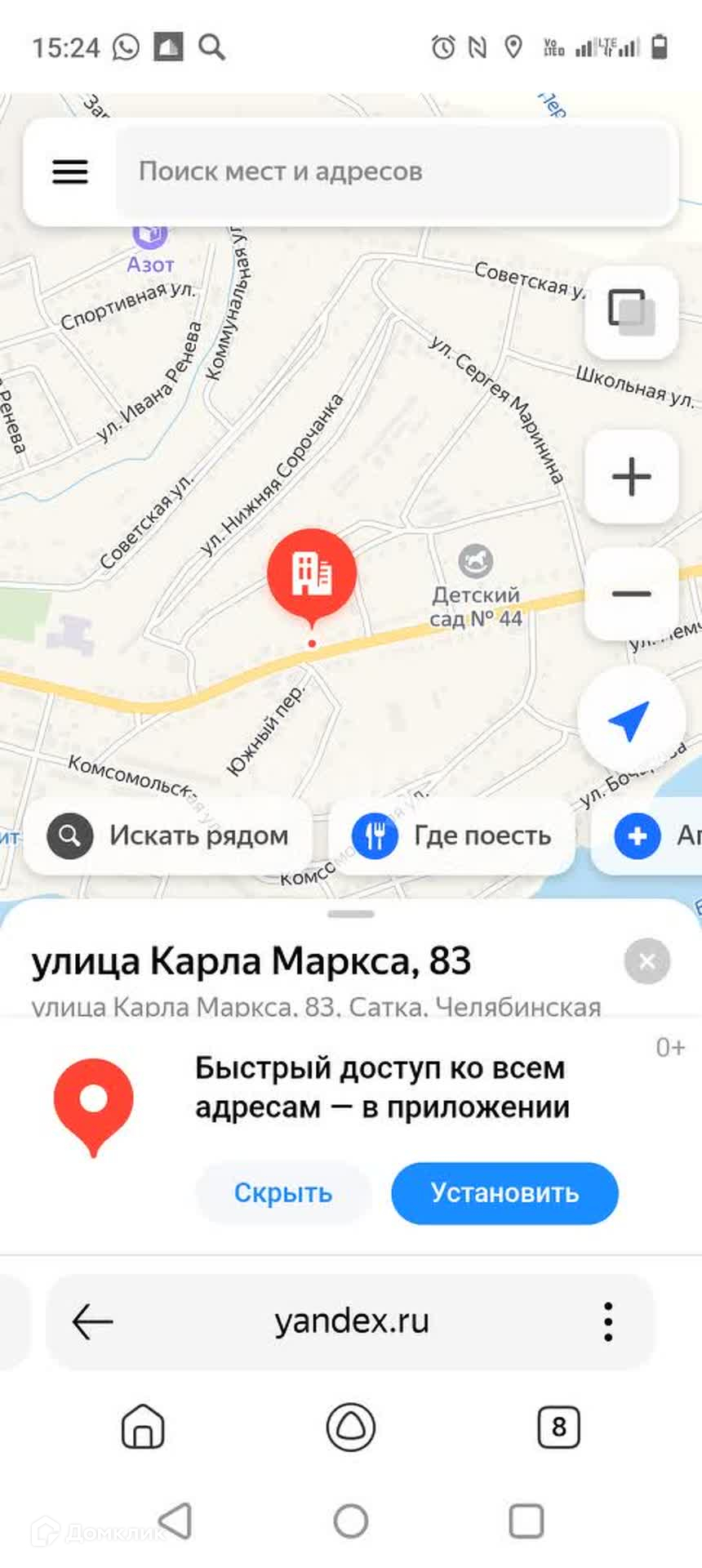The width and height of the screenshot is (702, 1568).
Task: Open recent apps with the square button
Action: [526, 1521]
